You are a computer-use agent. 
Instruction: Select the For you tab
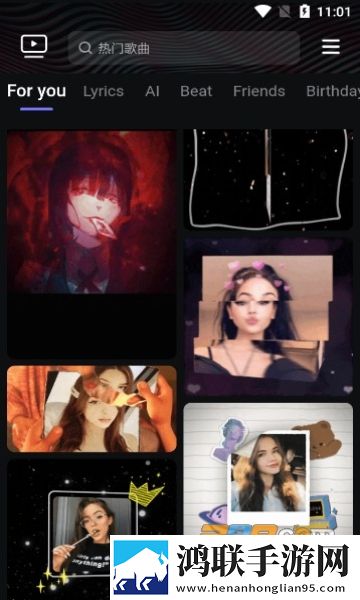point(36,91)
